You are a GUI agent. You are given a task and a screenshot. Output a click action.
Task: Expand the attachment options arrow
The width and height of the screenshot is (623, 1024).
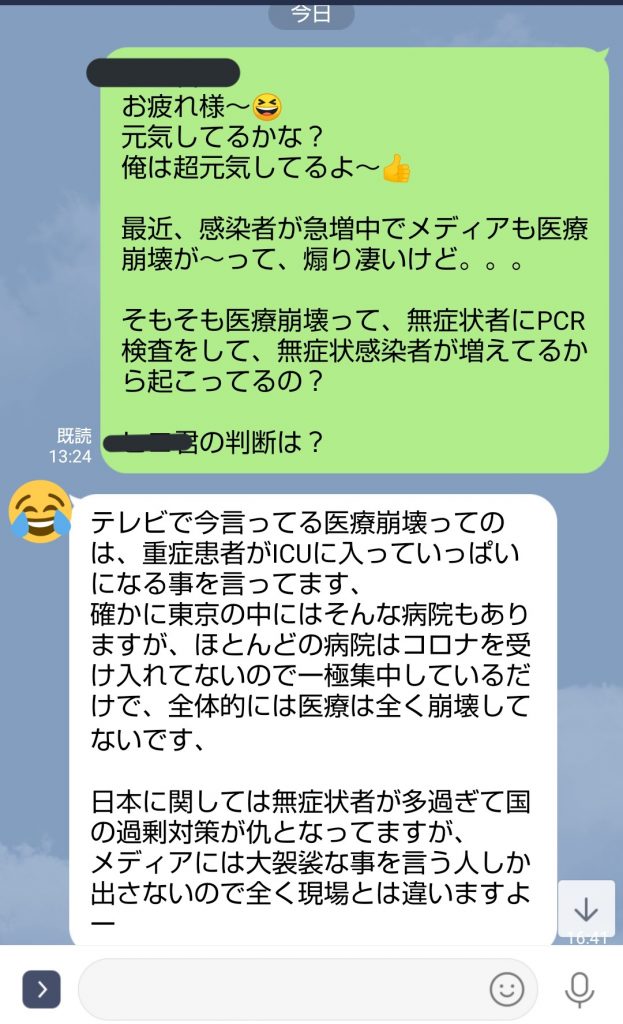click(41, 990)
